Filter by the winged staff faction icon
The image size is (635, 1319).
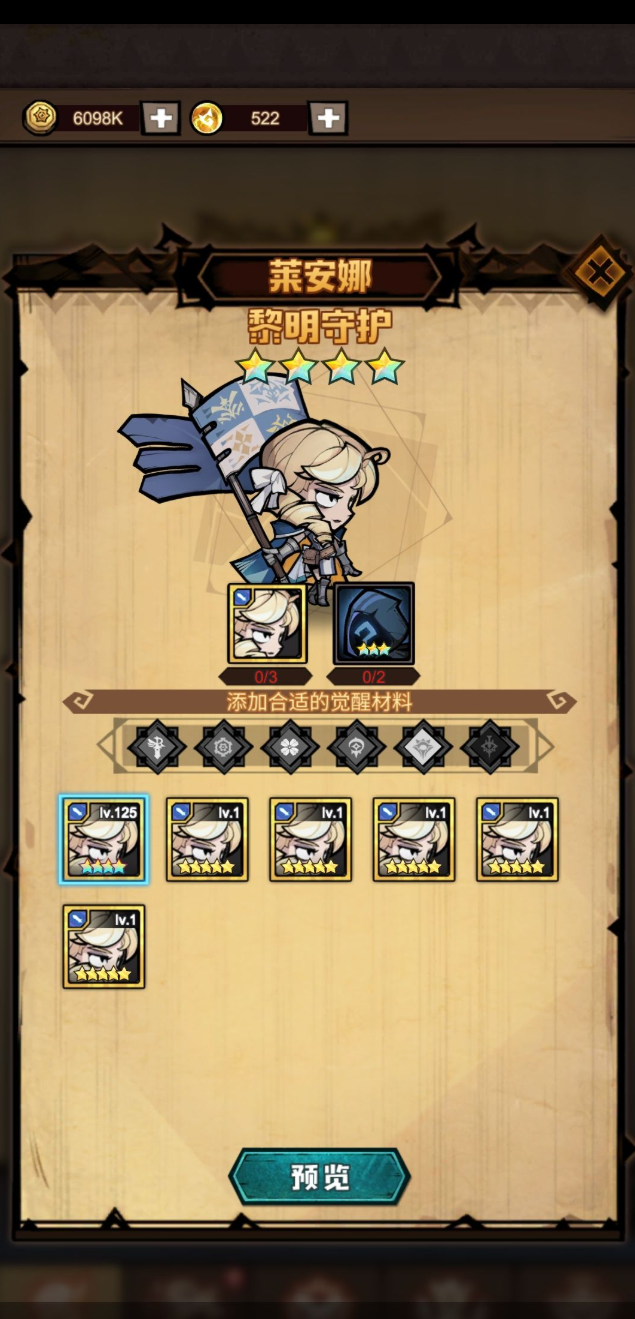click(156, 746)
